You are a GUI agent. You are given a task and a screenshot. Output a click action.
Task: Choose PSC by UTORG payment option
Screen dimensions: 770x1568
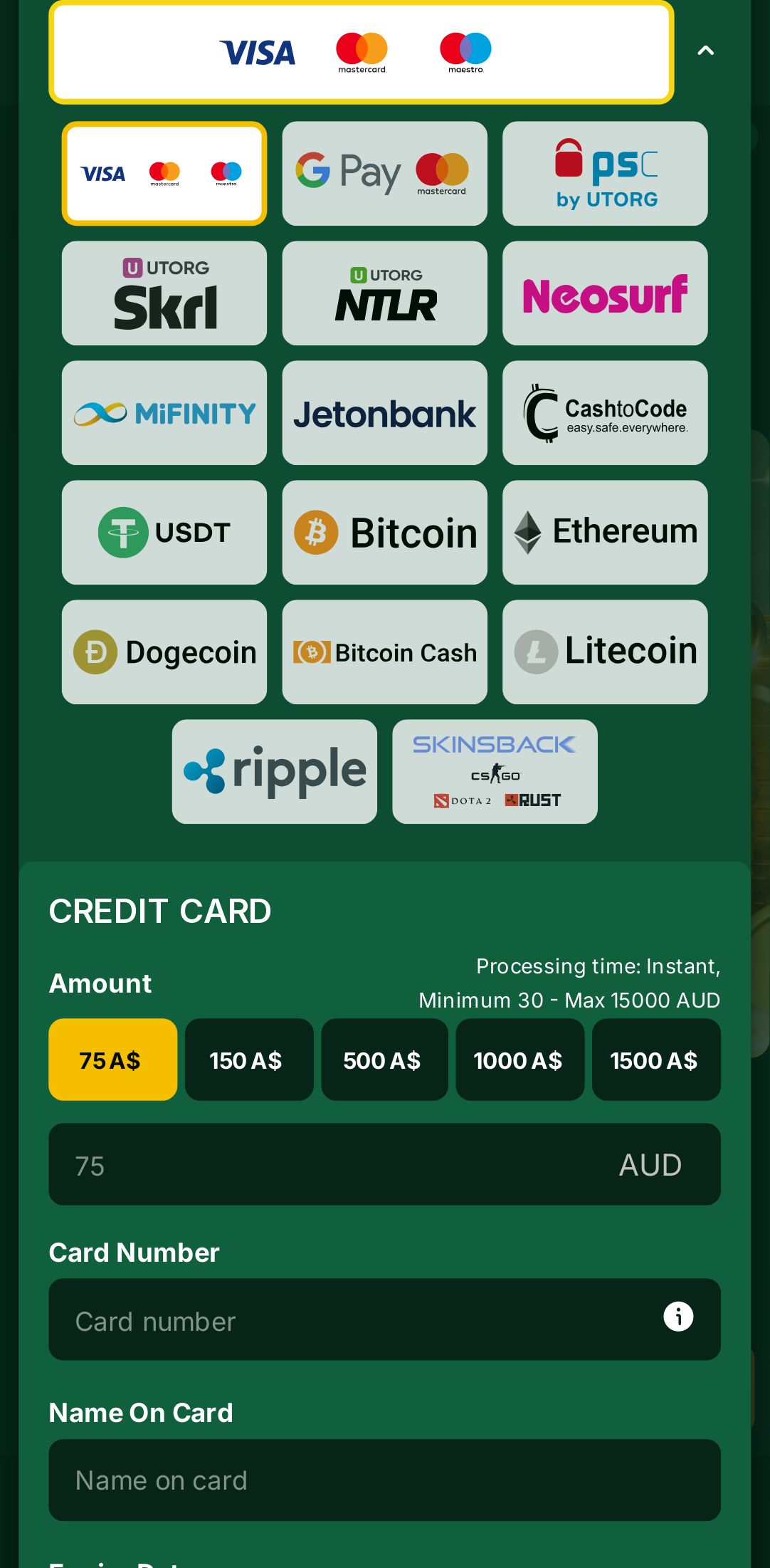pos(605,173)
